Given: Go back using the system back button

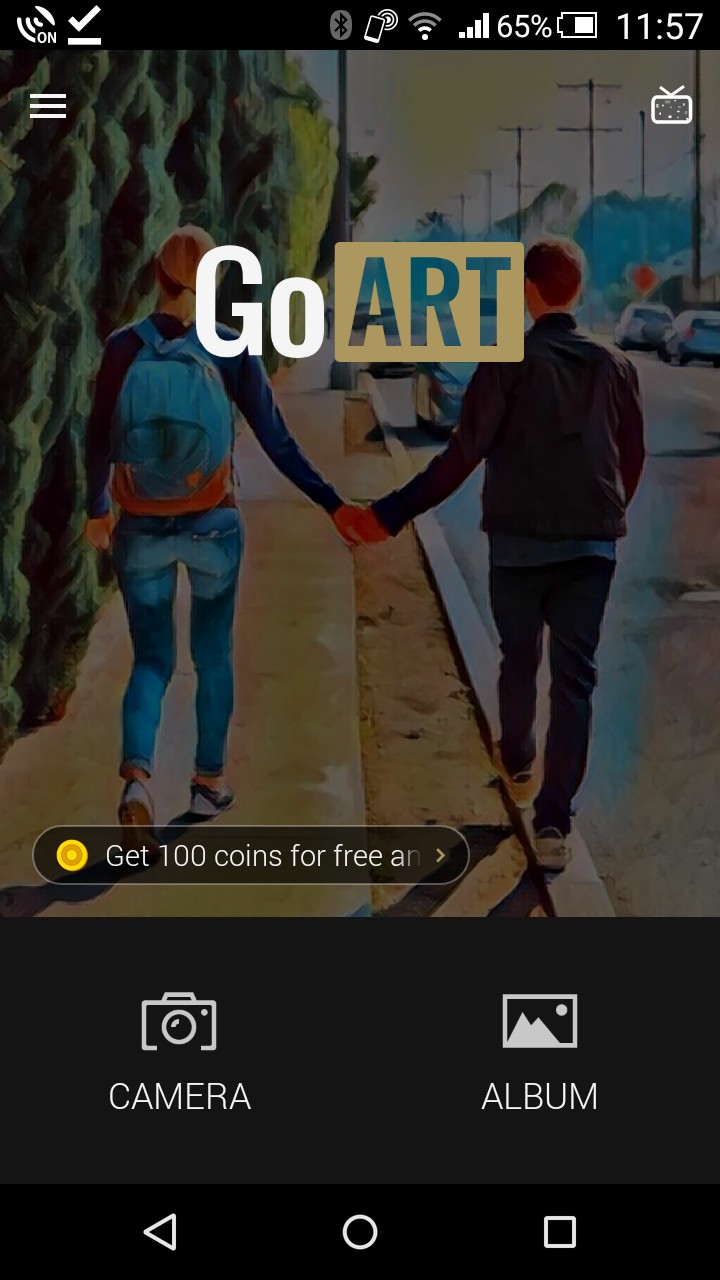Looking at the screenshot, I should 160,1232.
